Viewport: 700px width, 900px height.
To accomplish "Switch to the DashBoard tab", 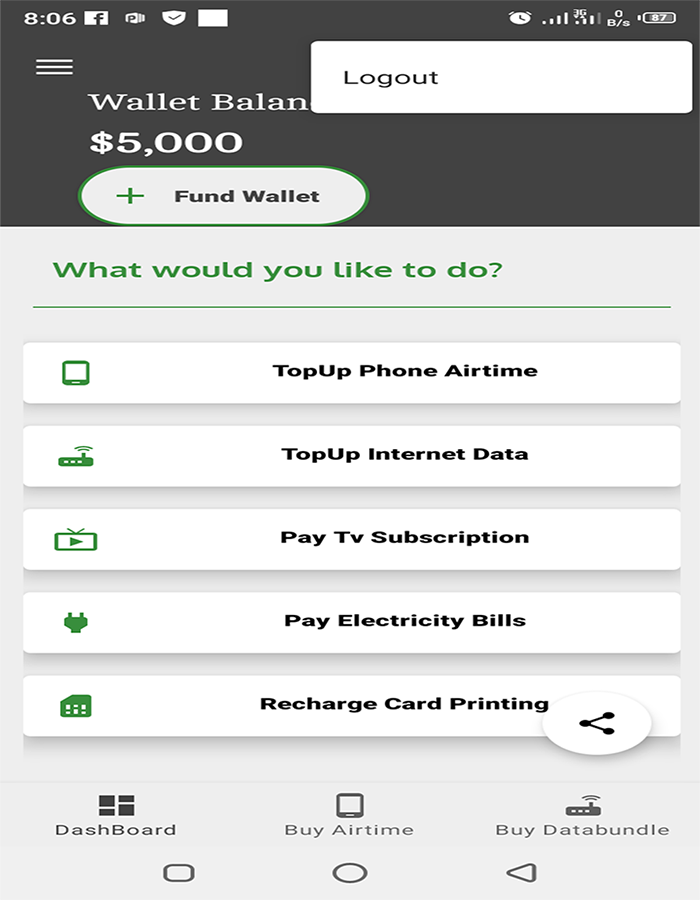I will point(116,815).
